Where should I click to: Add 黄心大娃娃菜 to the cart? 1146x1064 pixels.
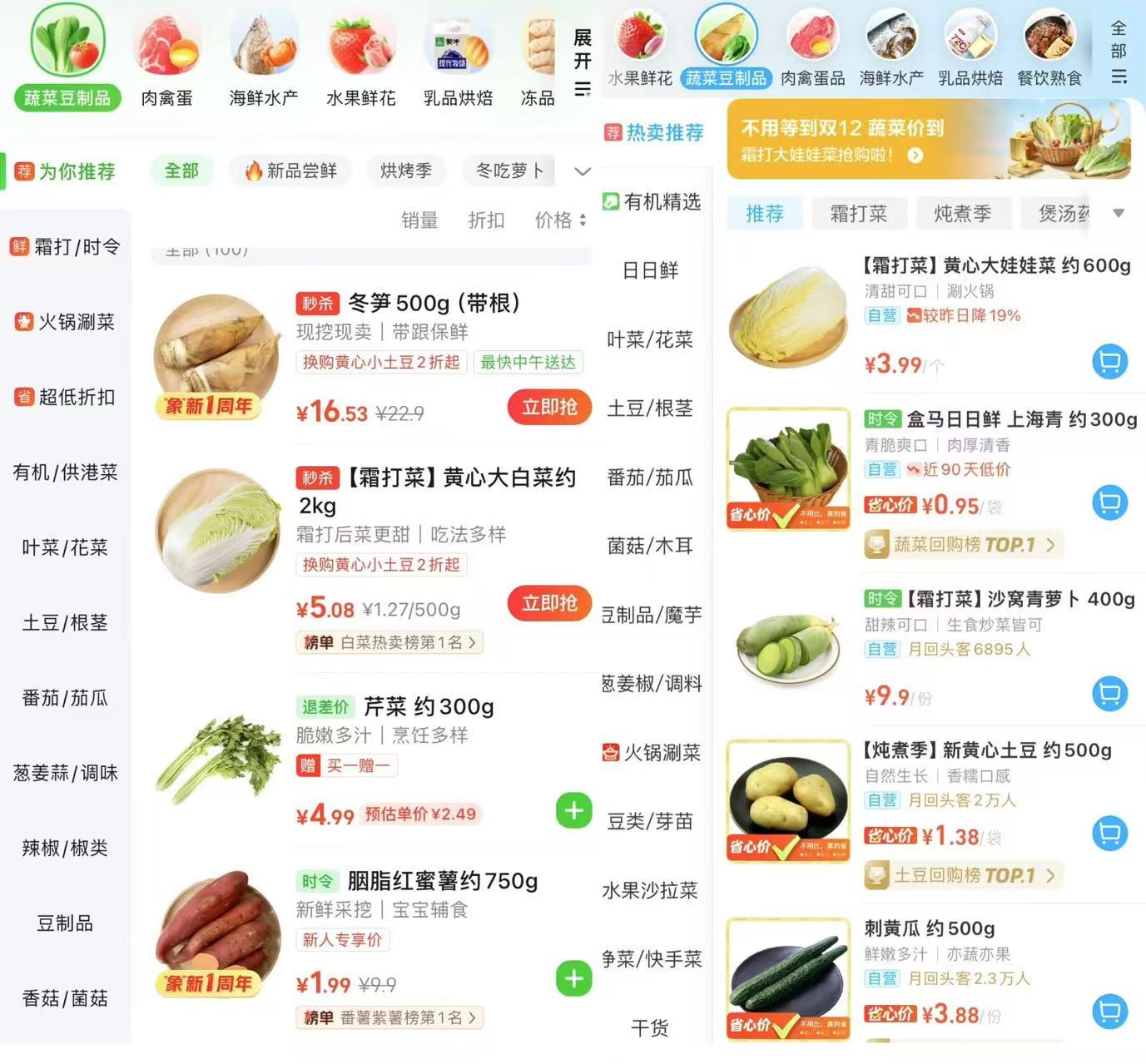coord(1109,362)
